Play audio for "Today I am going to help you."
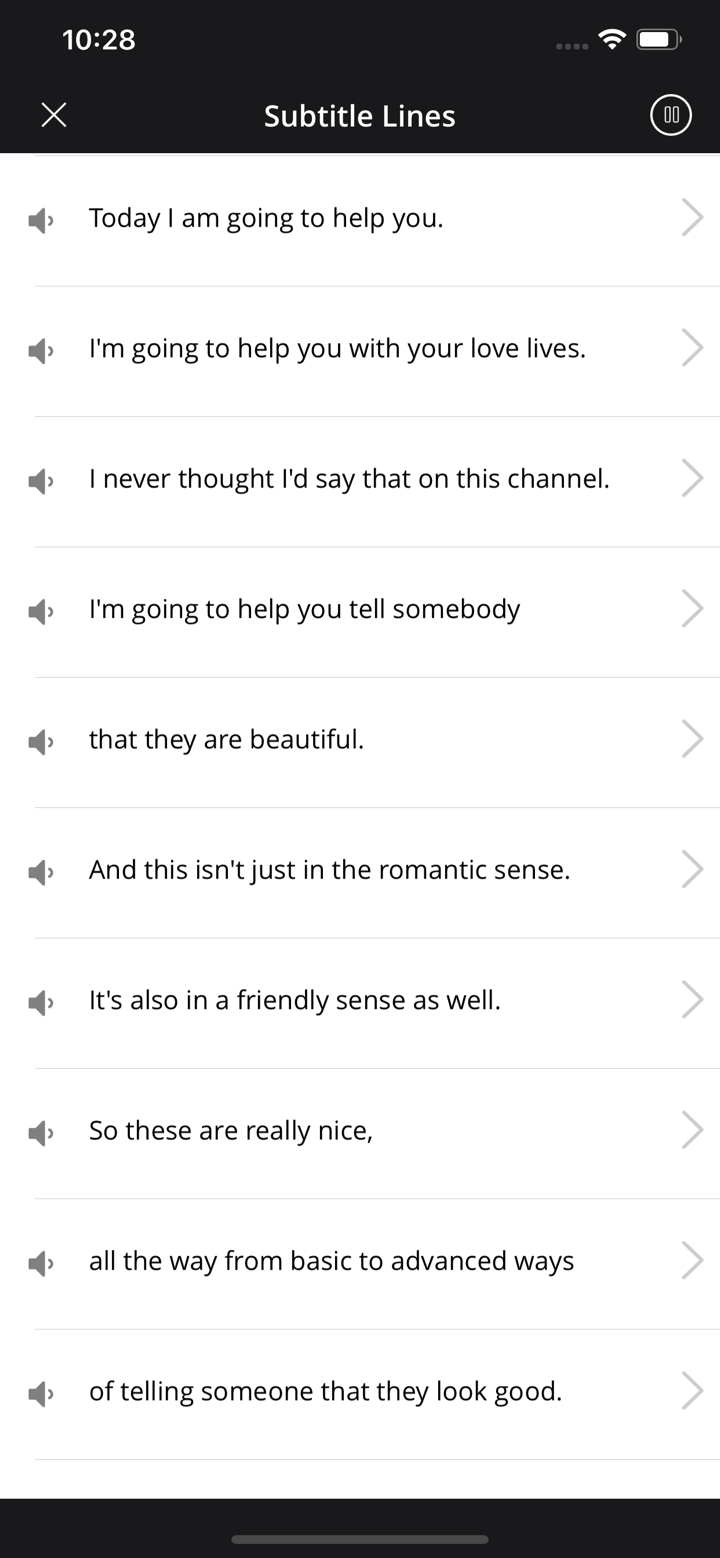Viewport: 720px width, 1558px height. click(x=40, y=219)
